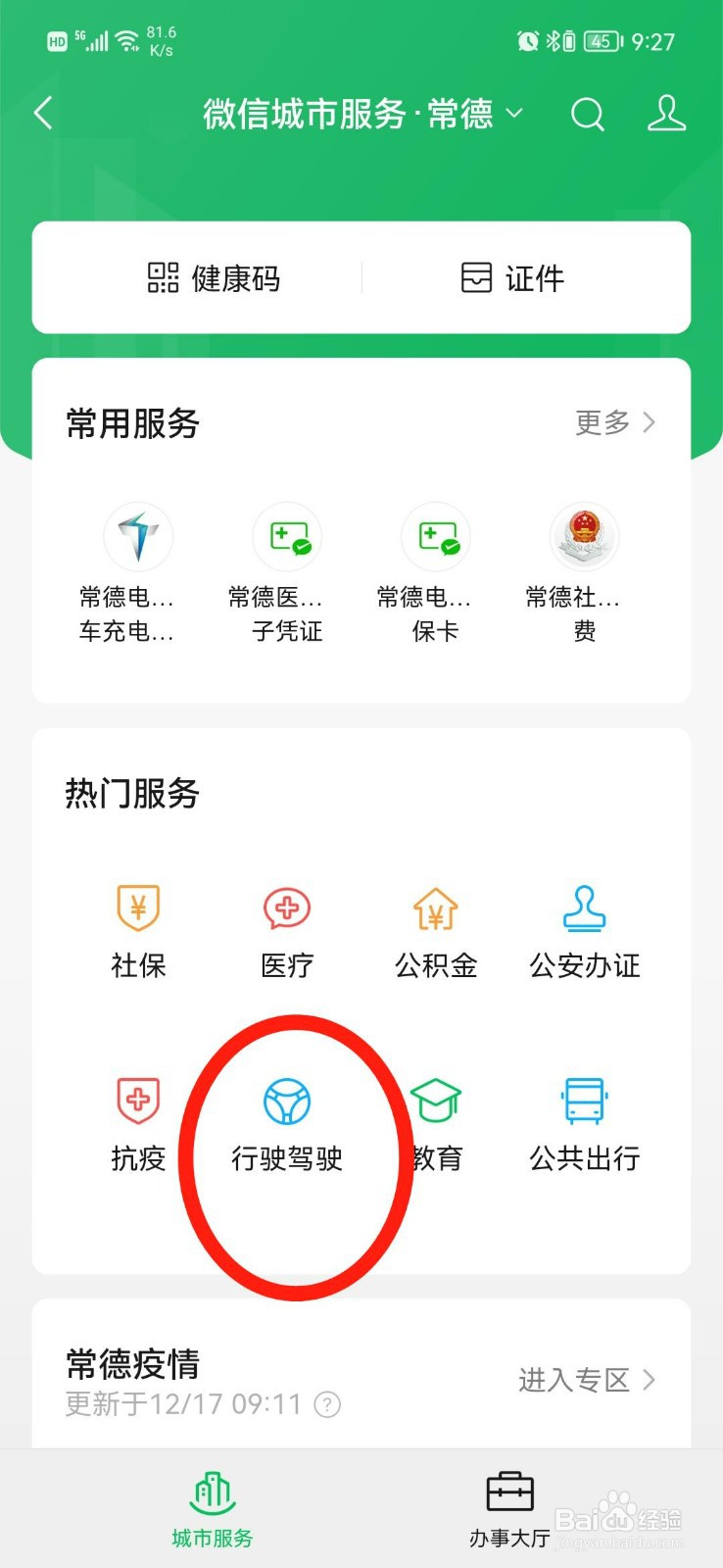
Task: Select the circled 行驶驾驶 driving service
Action: tap(286, 1122)
